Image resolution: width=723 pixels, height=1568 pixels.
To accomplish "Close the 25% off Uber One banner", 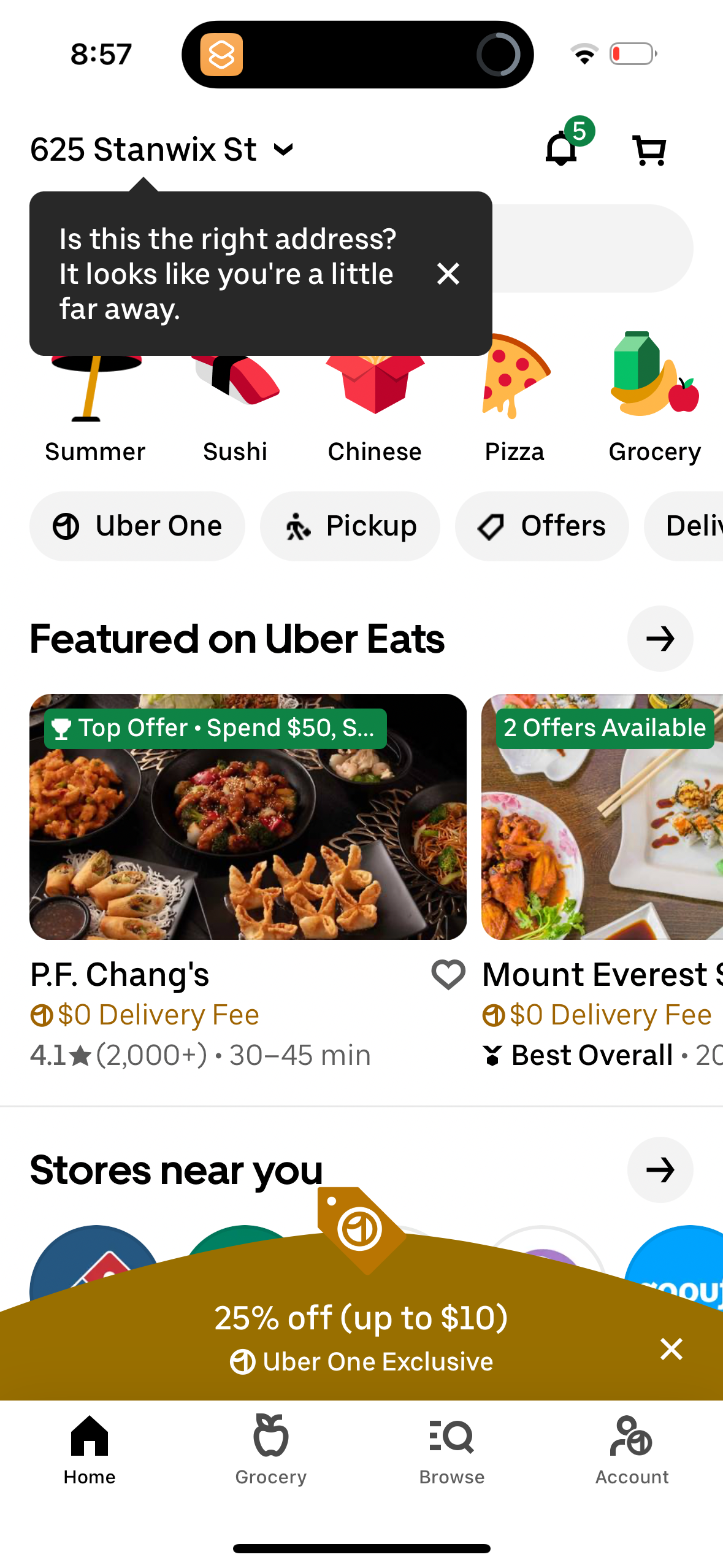I will point(671,1349).
